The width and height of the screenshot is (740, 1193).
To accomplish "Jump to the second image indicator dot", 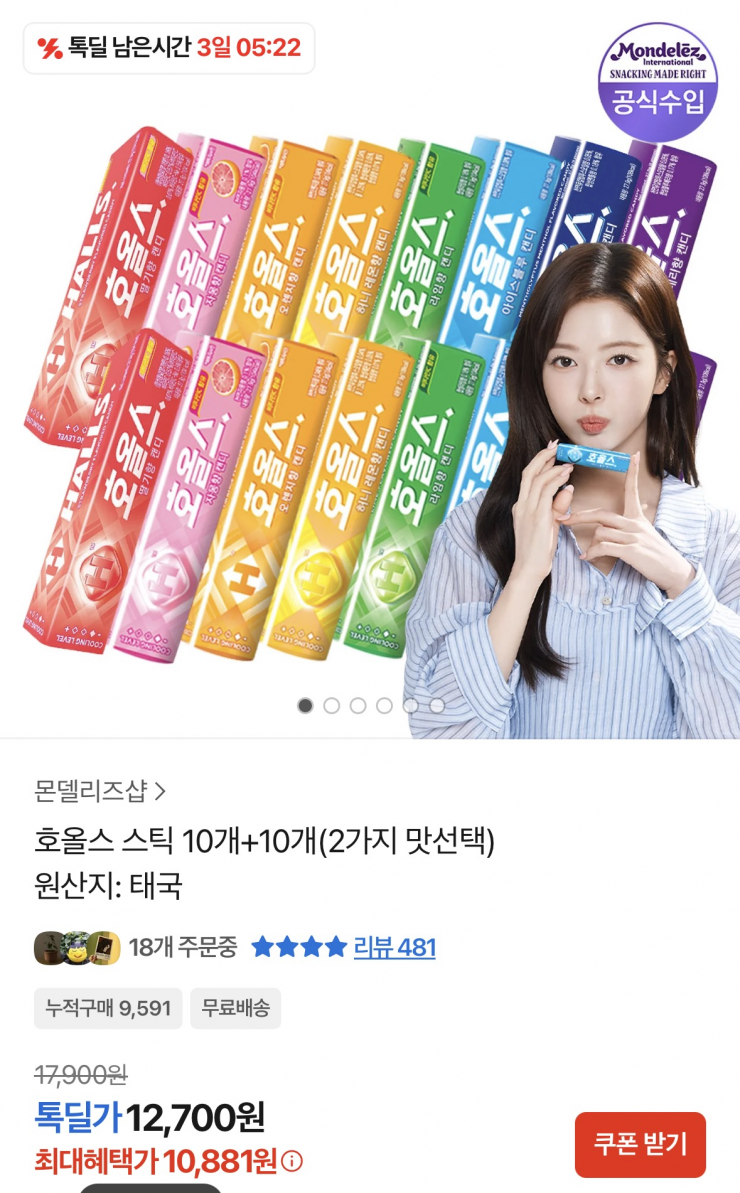I will point(332,706).
